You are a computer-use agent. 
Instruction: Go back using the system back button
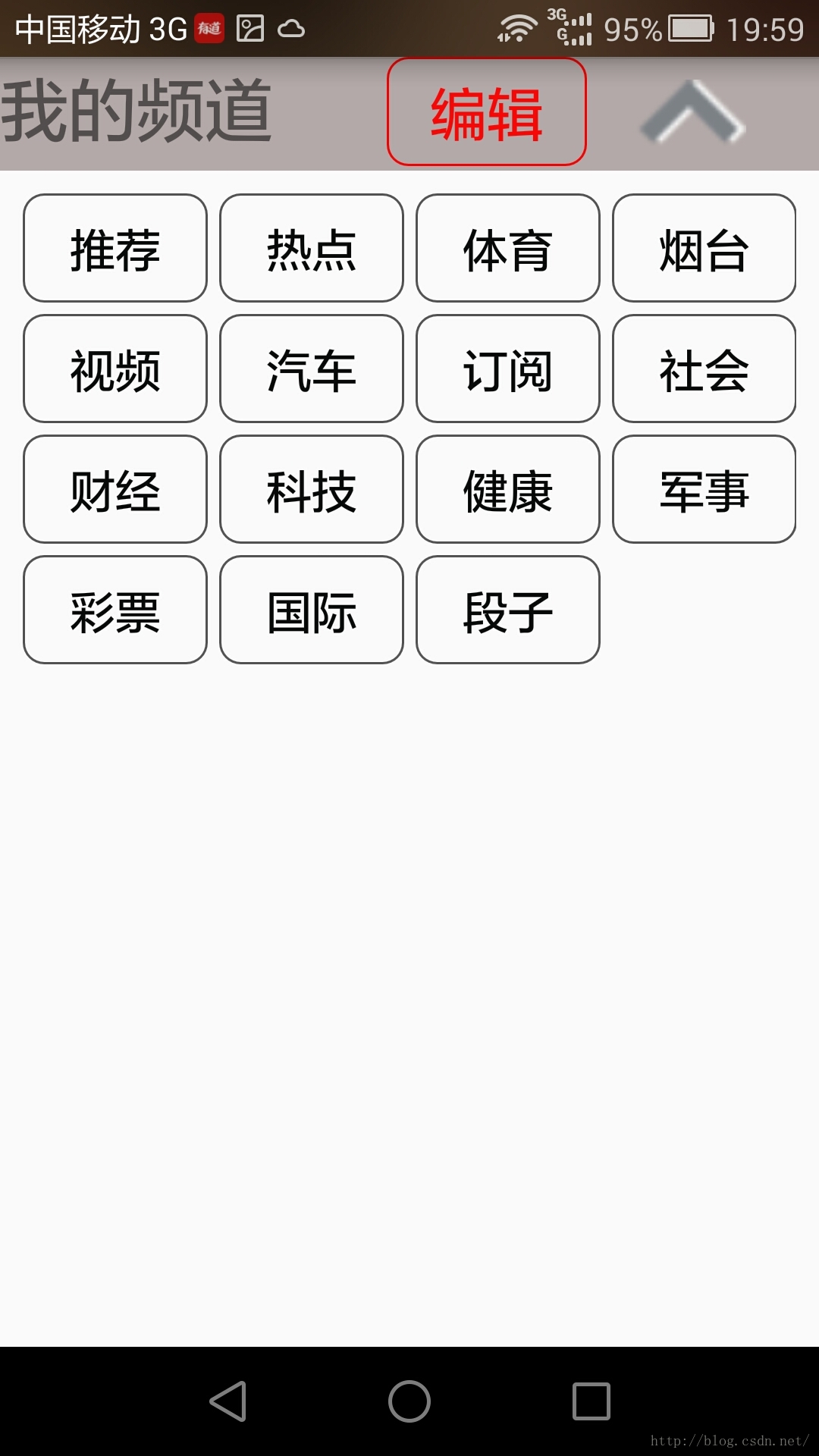pos(227,1401)
